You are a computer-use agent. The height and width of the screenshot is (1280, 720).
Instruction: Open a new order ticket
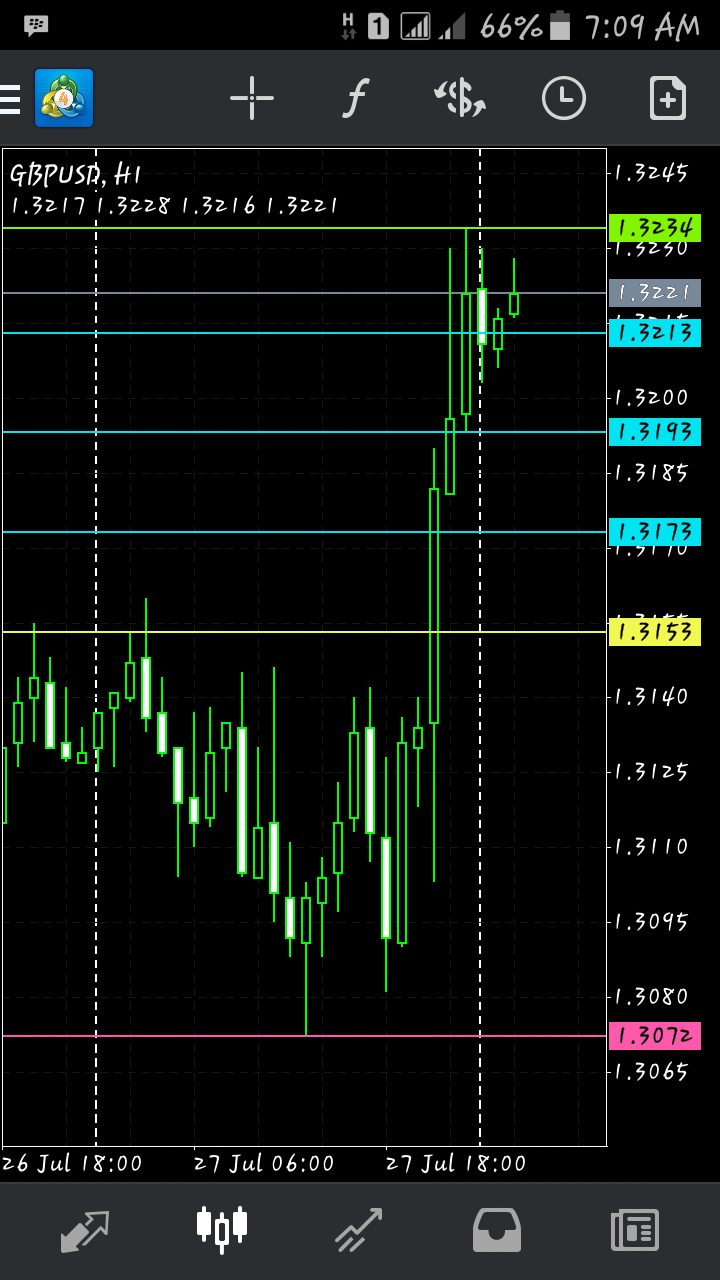[x=667, y=98]
